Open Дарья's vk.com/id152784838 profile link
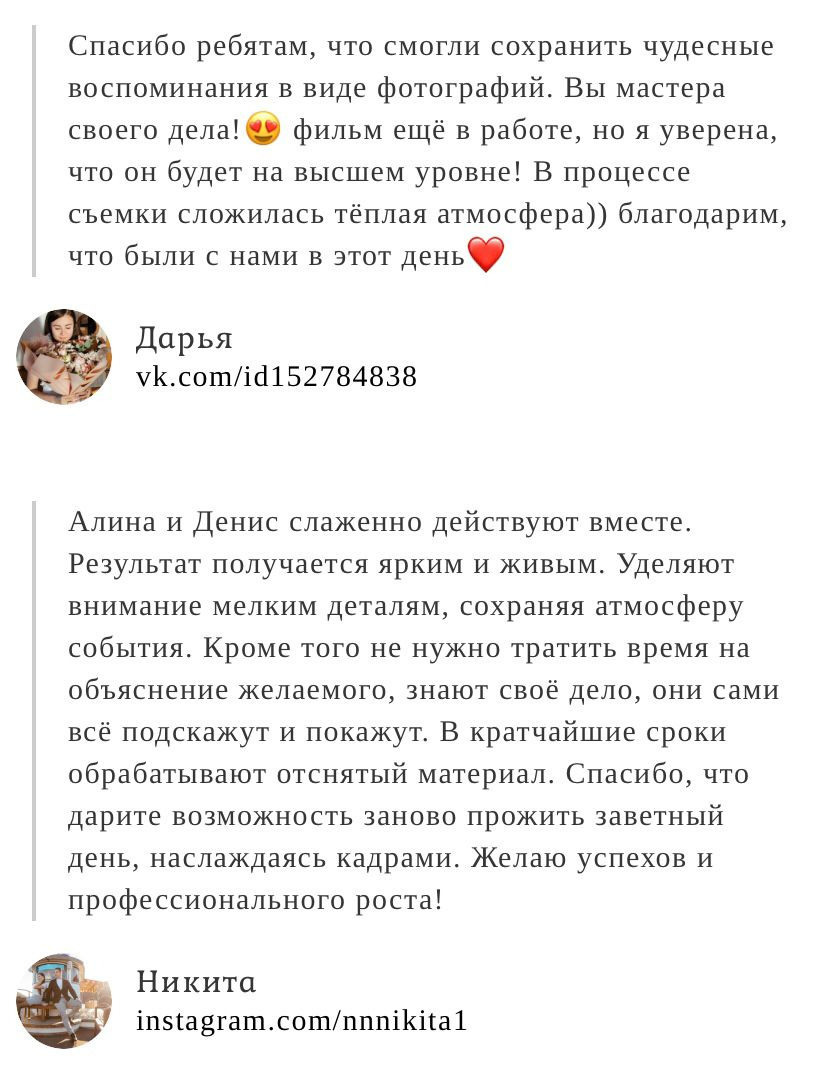The width and height of the screenshot is (828, 1074). [276, 377]
